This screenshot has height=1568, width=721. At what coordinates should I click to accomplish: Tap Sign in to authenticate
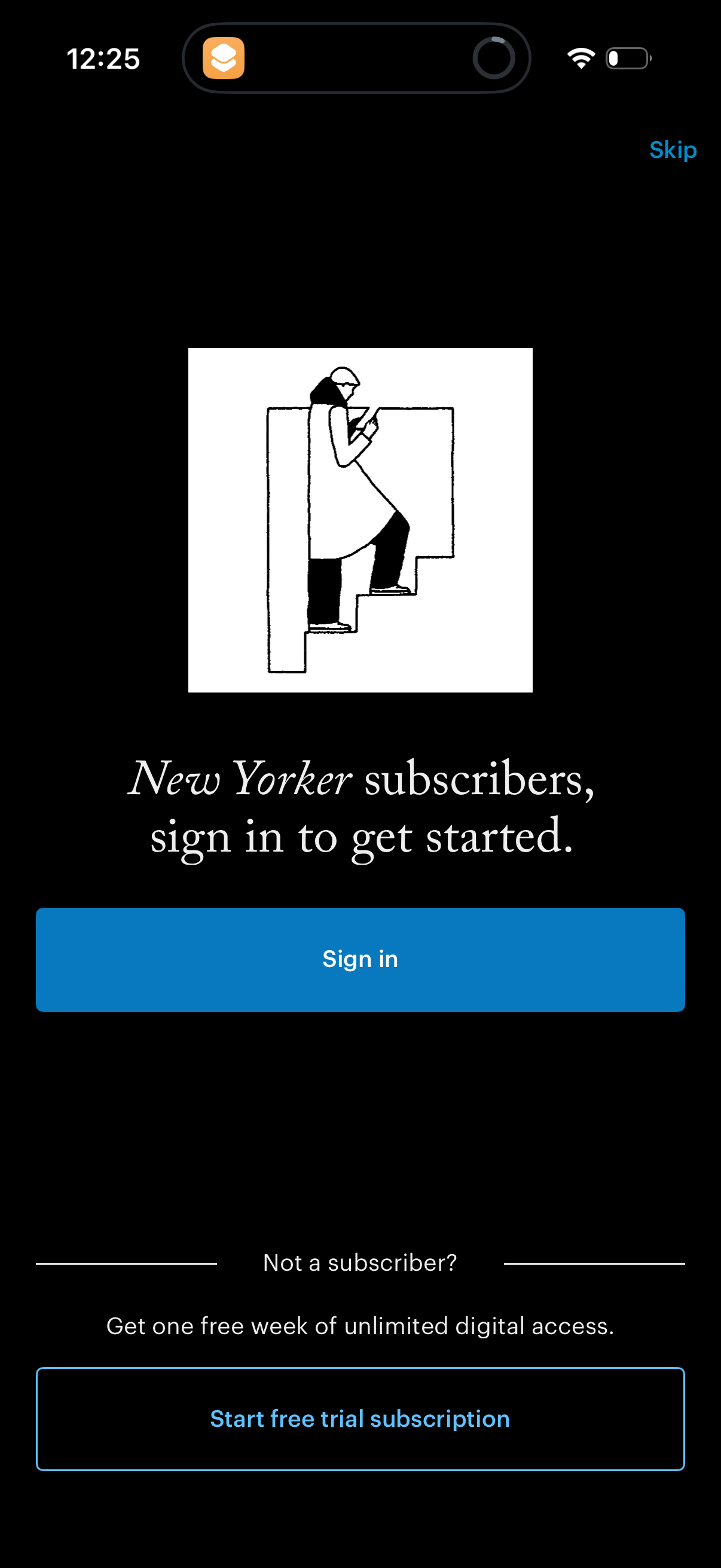point(360,959)
